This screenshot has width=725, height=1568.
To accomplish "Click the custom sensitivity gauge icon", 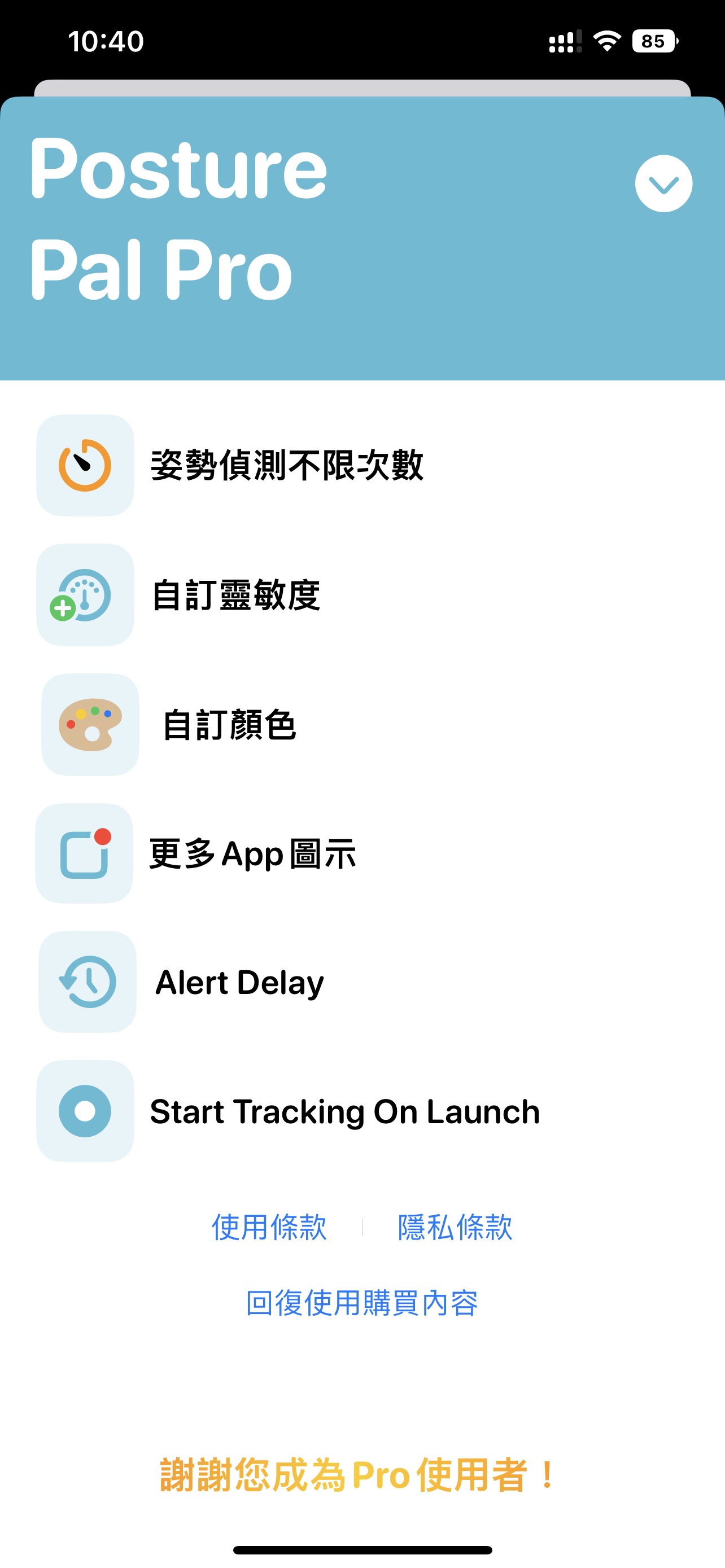I will click(85, 596).
